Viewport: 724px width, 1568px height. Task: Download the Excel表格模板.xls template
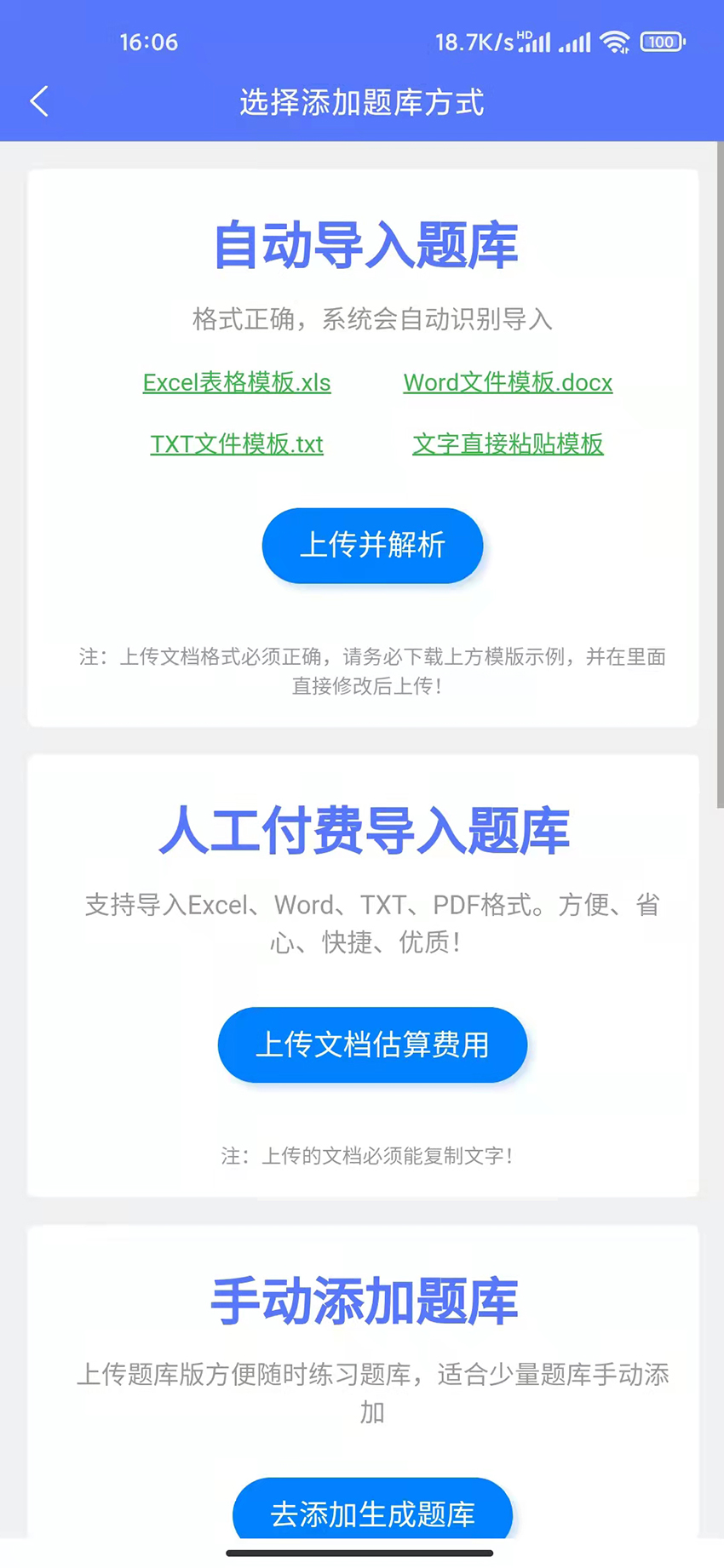click(x=238, y=384)
